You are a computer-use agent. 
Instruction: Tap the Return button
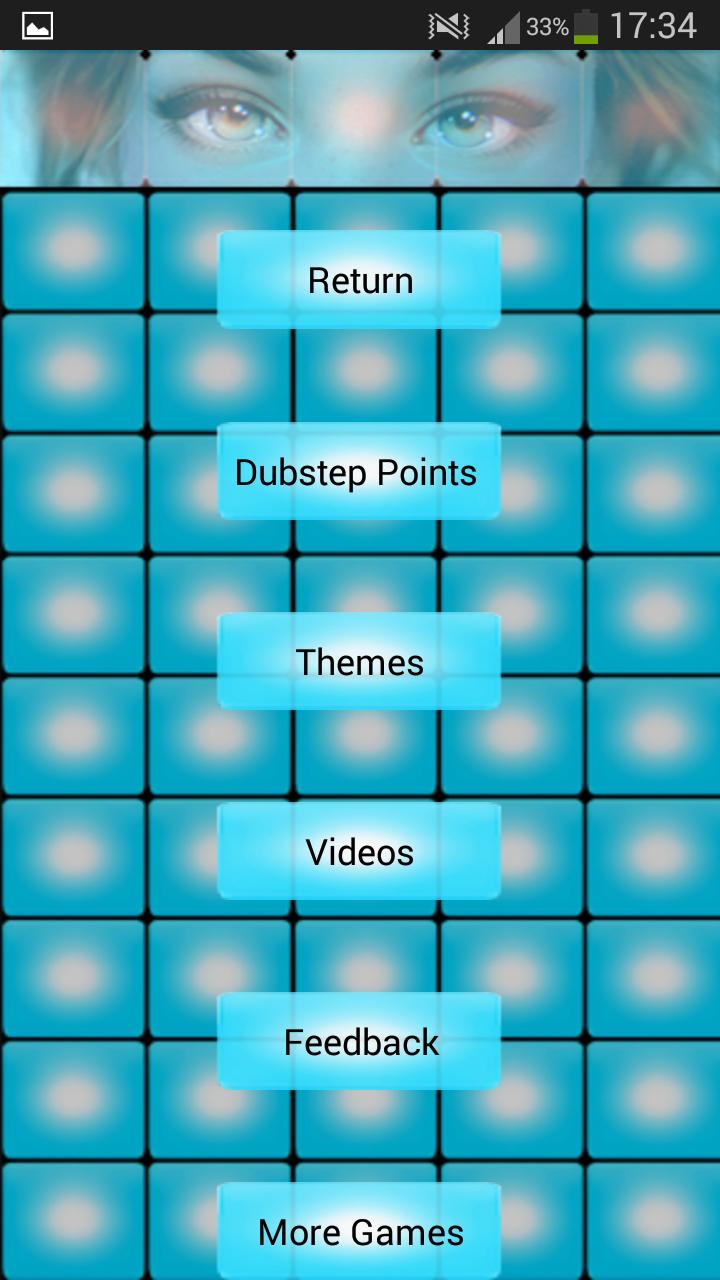pos(359,280)
